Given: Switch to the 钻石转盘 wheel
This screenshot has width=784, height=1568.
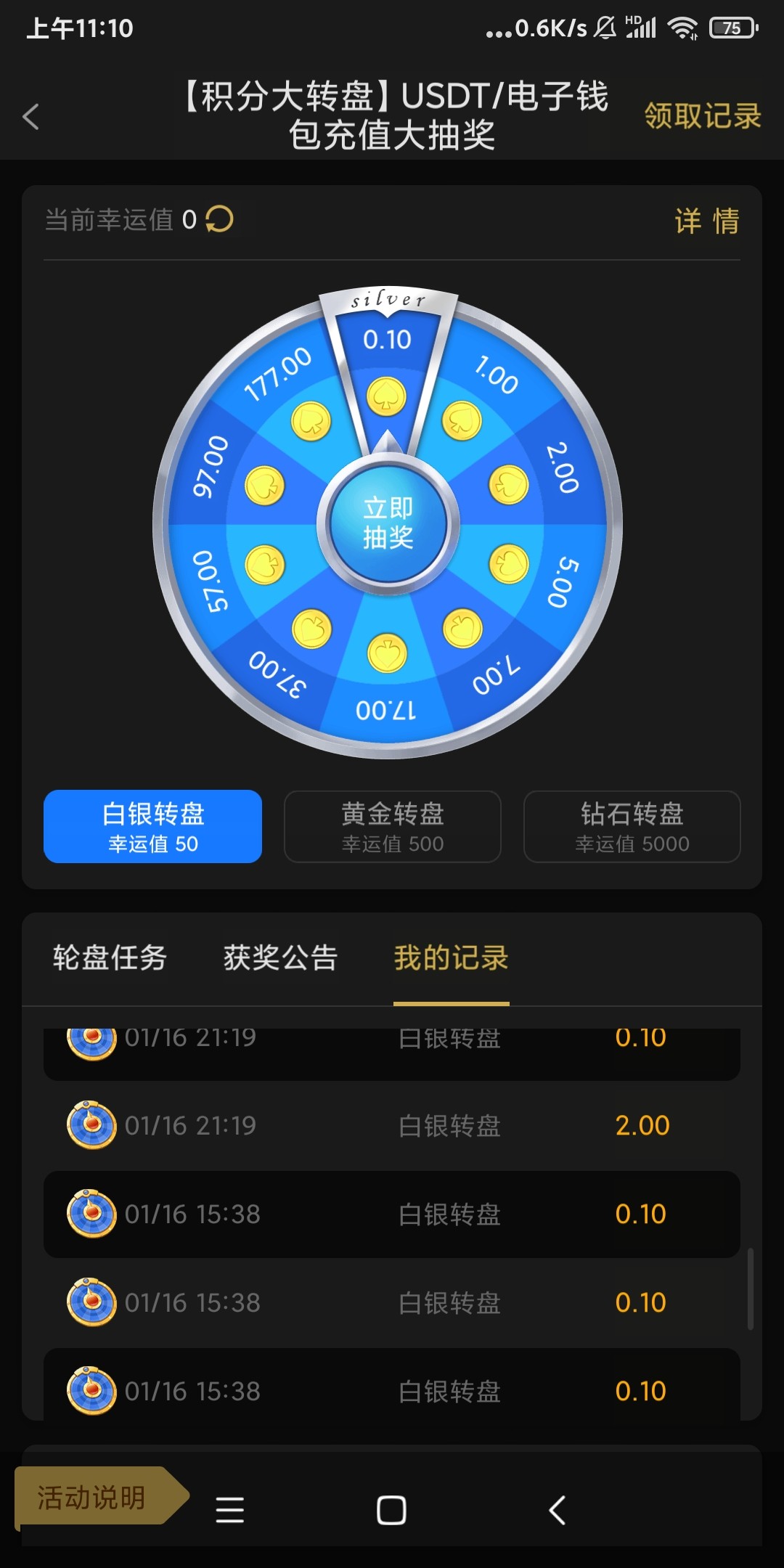Looking at the screenshot, I should (x=632, y=826).
